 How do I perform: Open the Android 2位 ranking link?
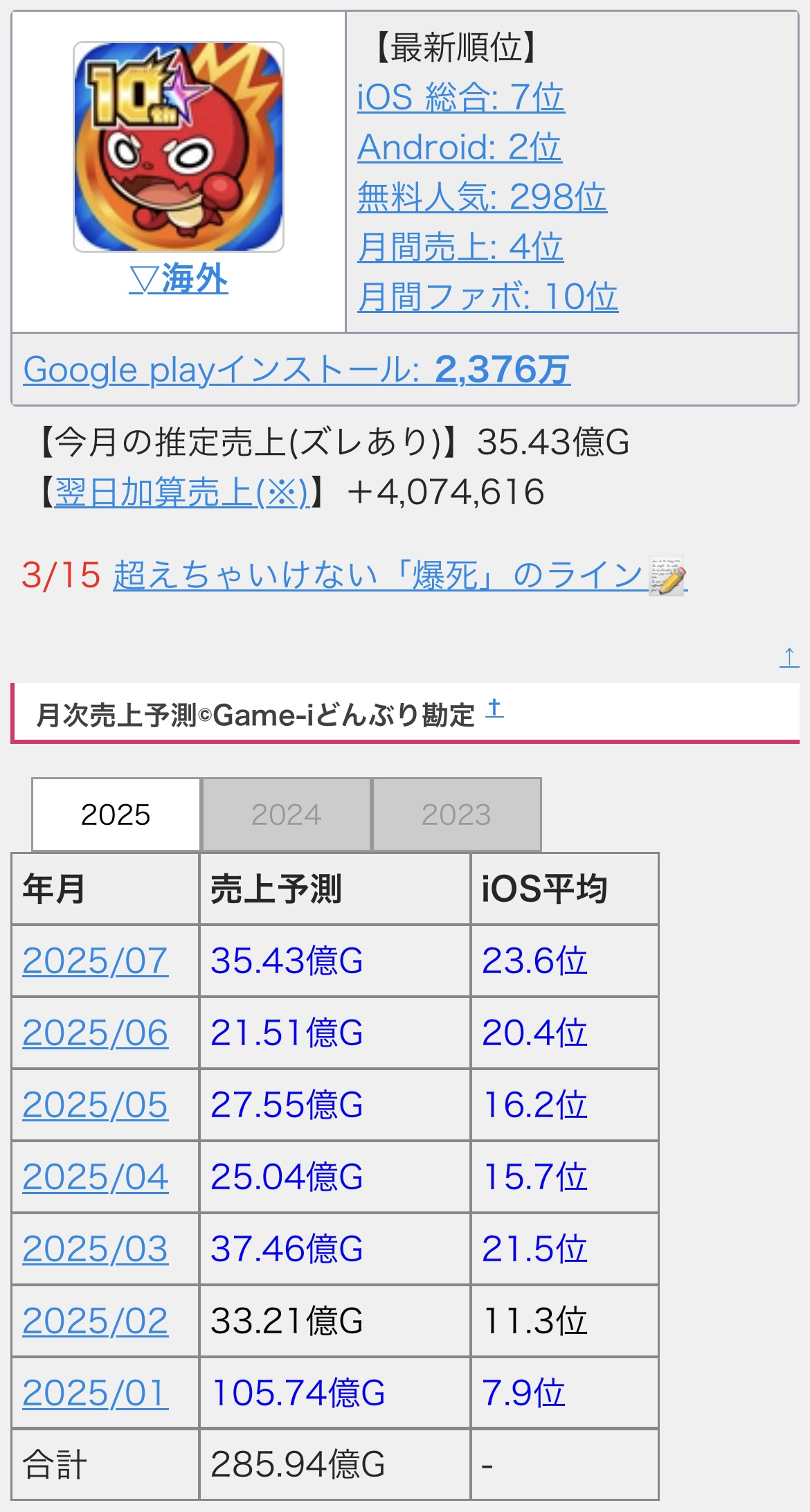(460, 147)
